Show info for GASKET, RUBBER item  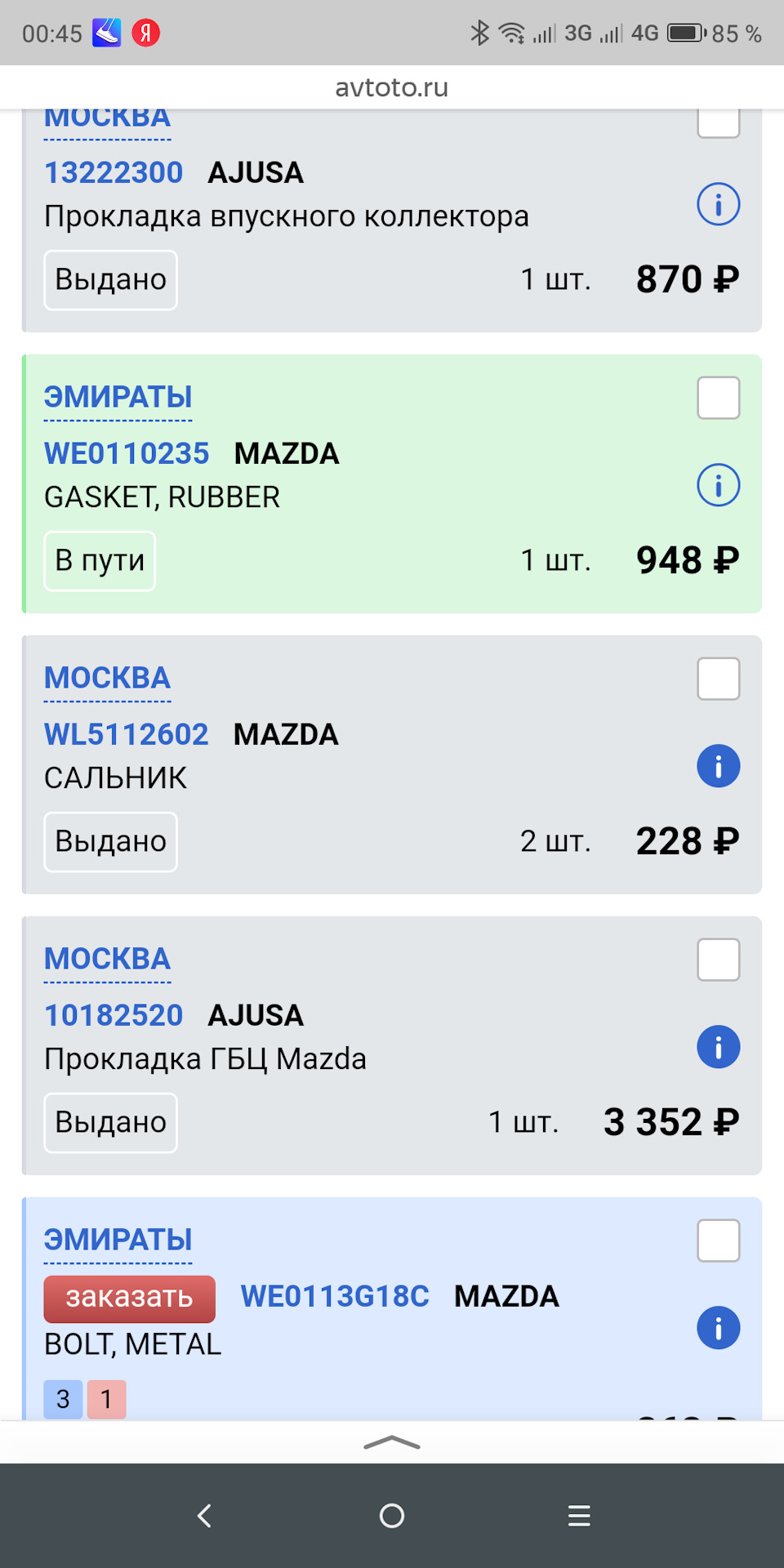718,485
